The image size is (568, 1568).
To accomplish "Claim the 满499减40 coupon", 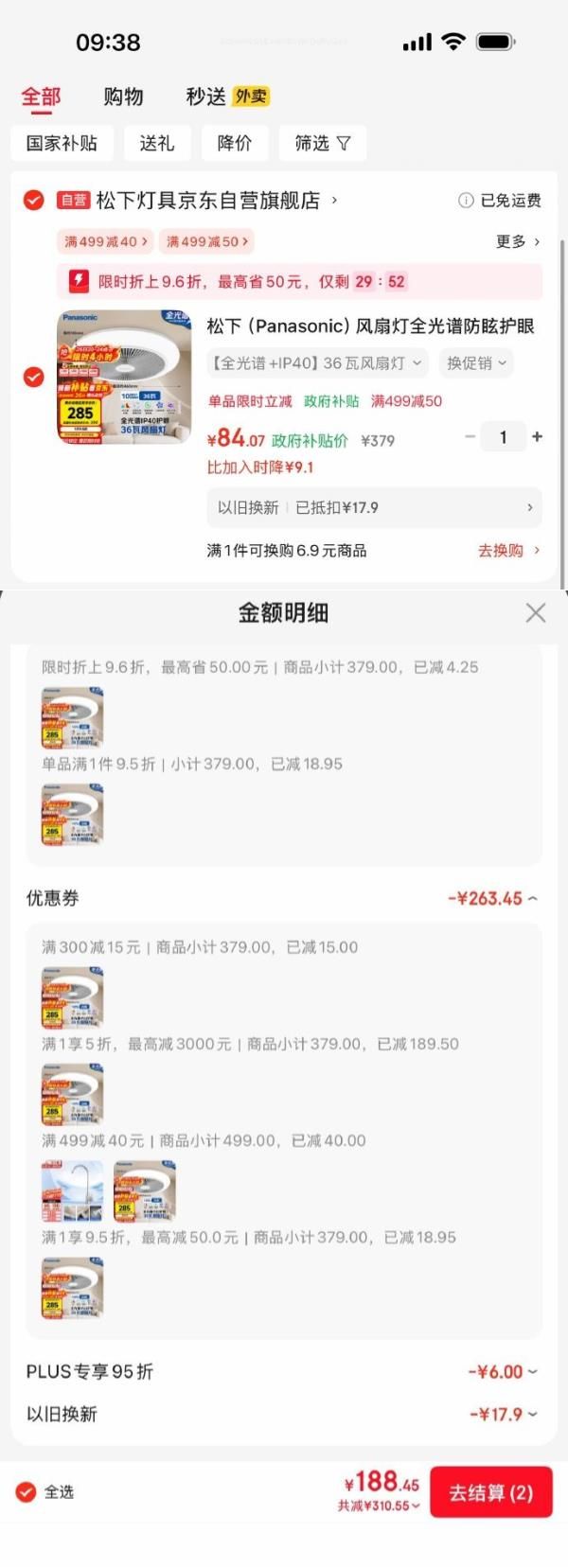I will click(x=106, y=241).
